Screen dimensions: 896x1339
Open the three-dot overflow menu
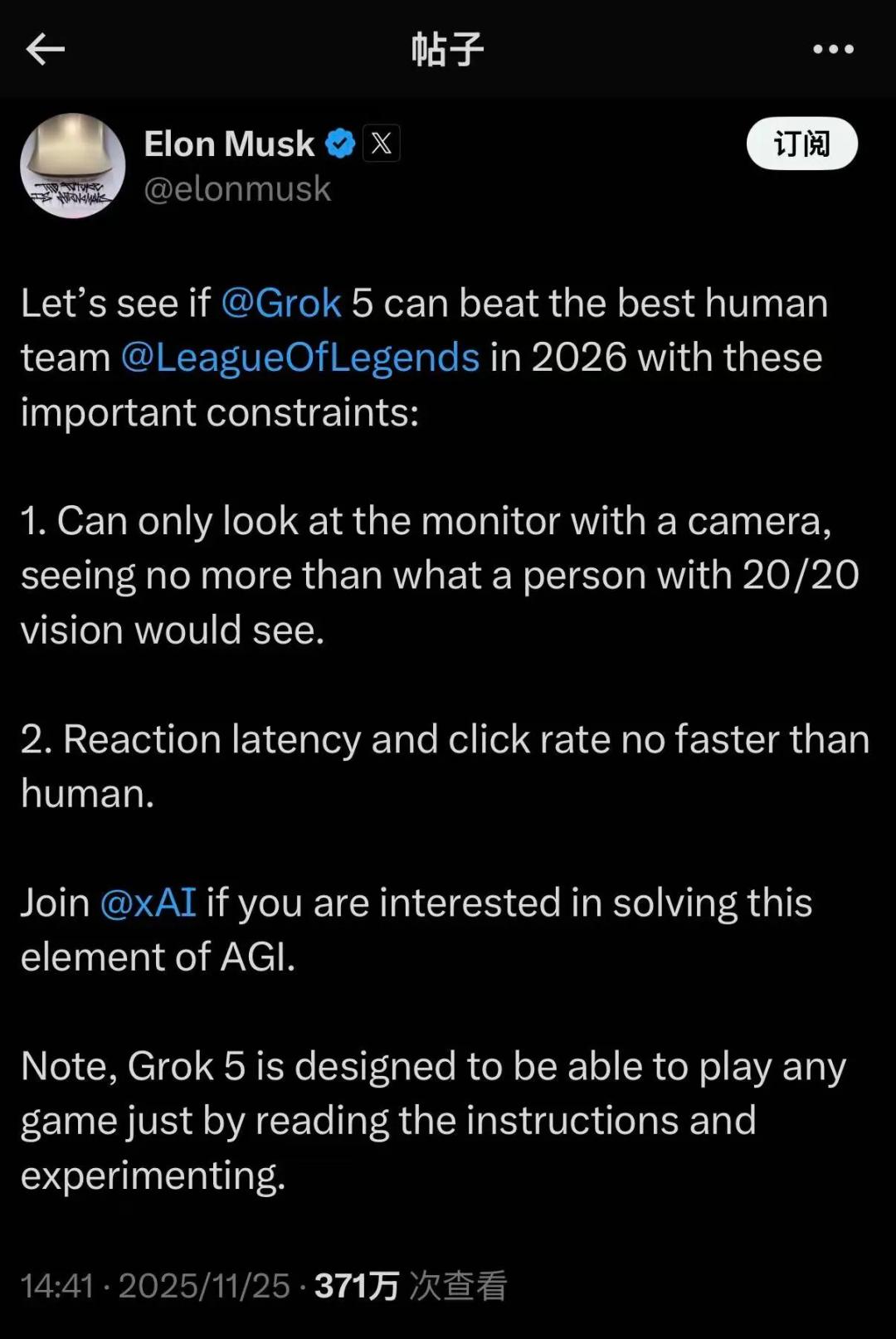point(833,50)
